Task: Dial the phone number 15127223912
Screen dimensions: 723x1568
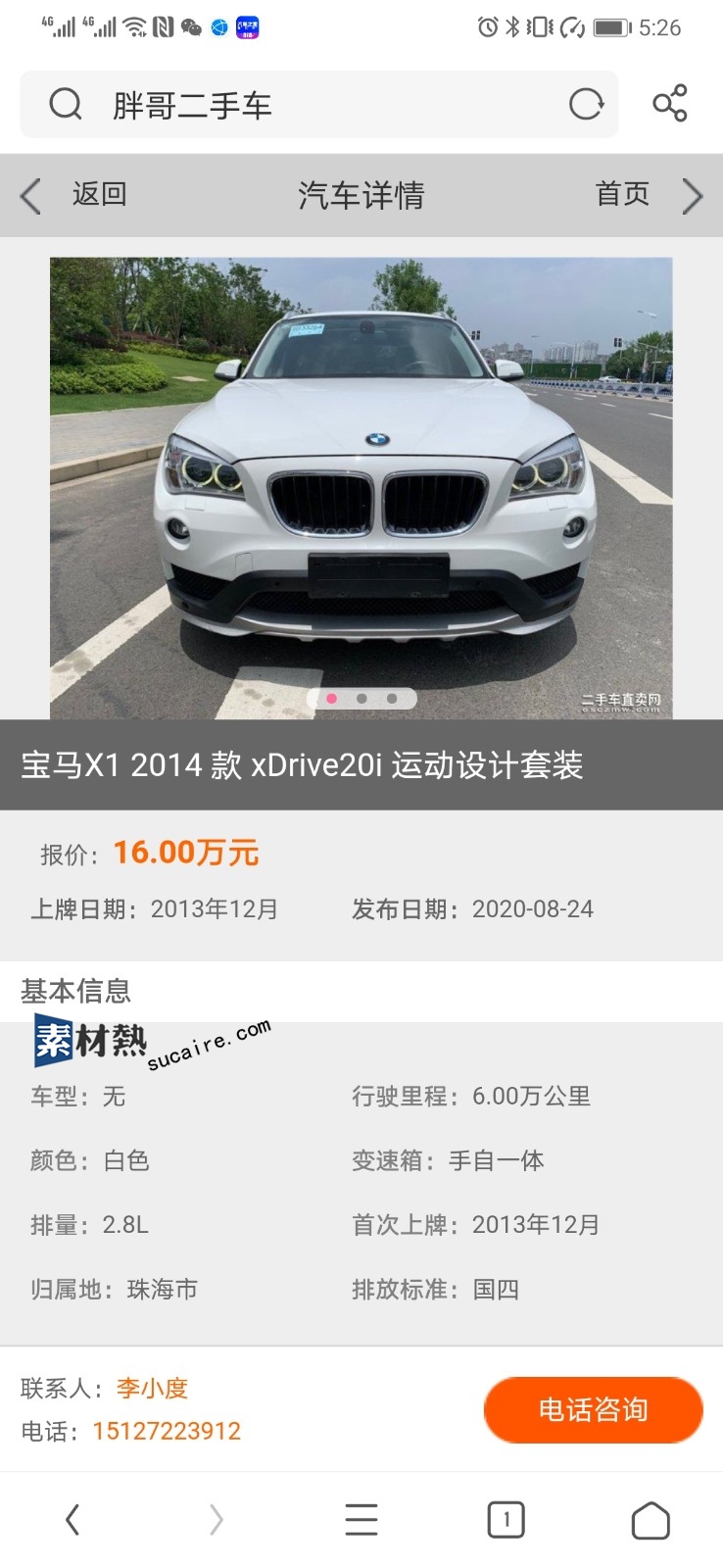Action: pyautogui.click(x=167, y=1431)
